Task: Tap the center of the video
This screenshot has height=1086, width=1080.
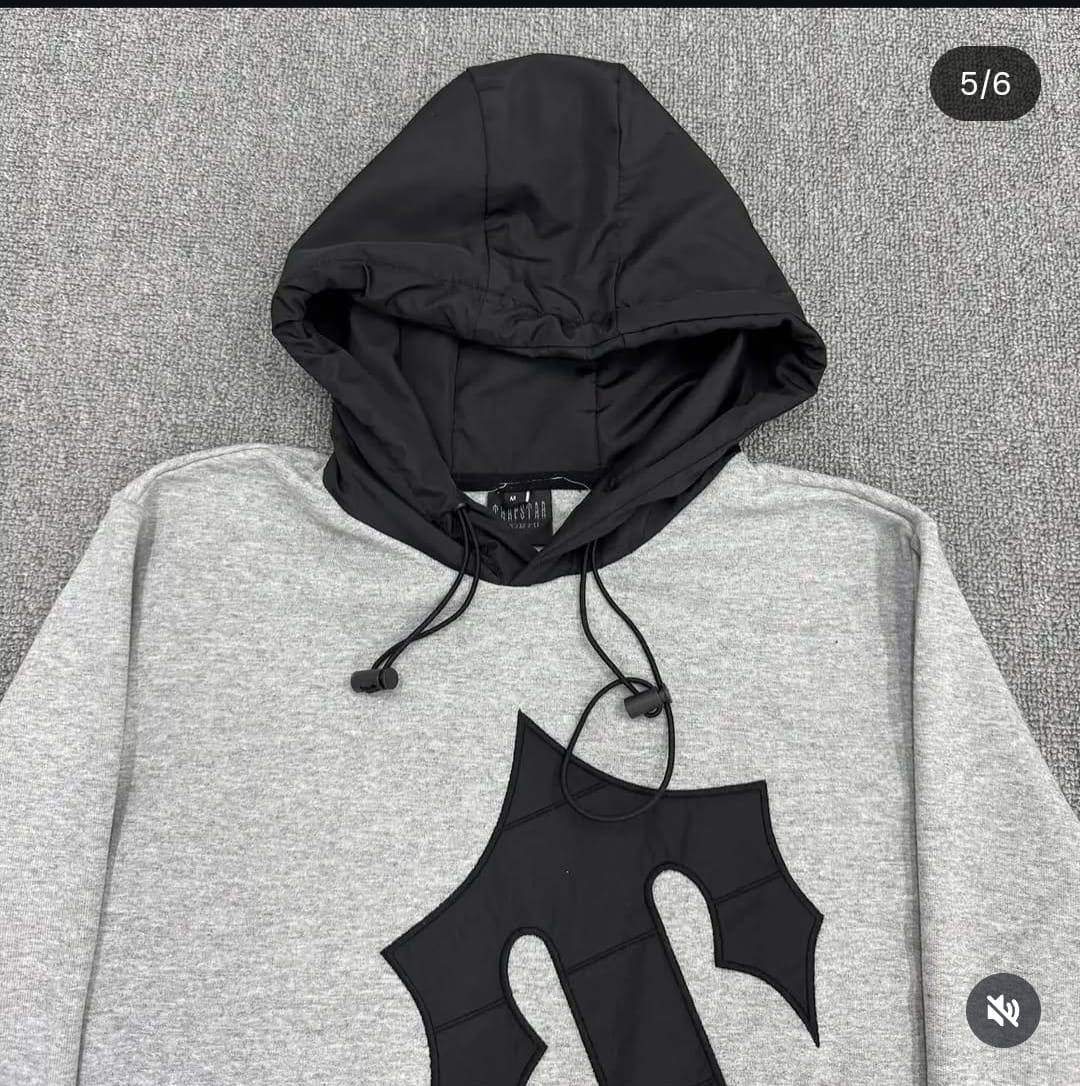Action: 540,543
